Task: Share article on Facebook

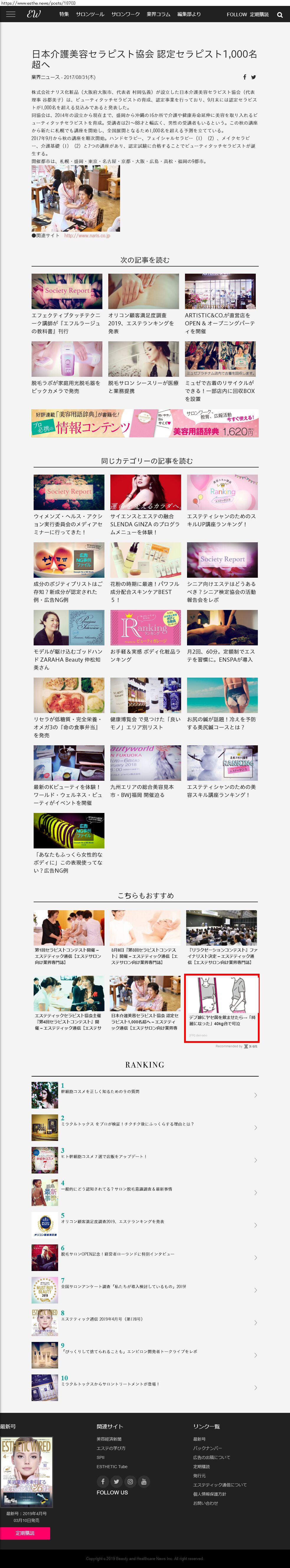Action: coord(244,77)
